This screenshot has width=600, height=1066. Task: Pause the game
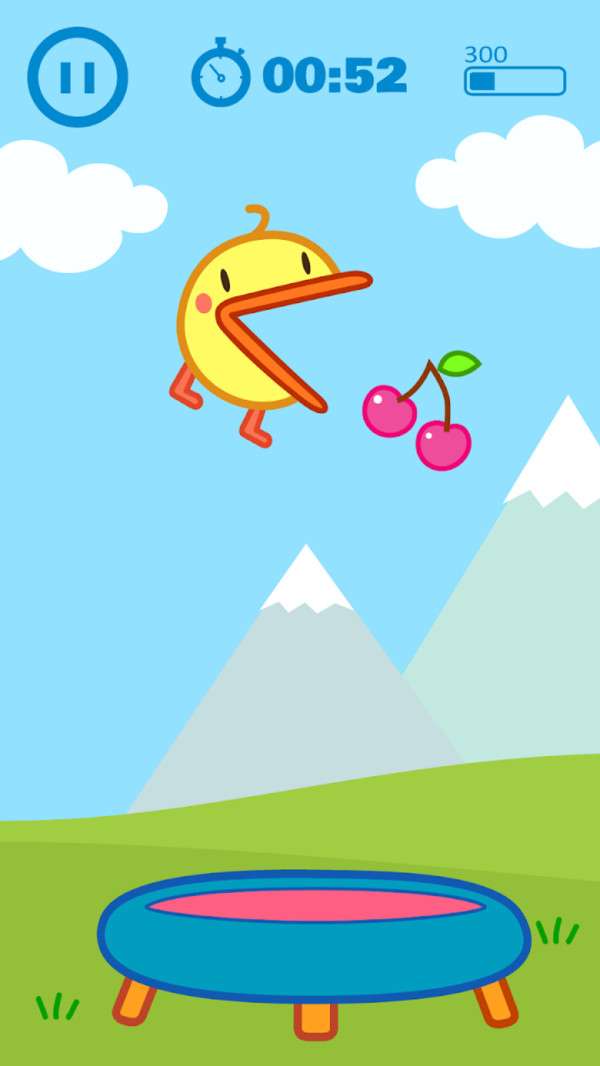[x=77, y=77]
